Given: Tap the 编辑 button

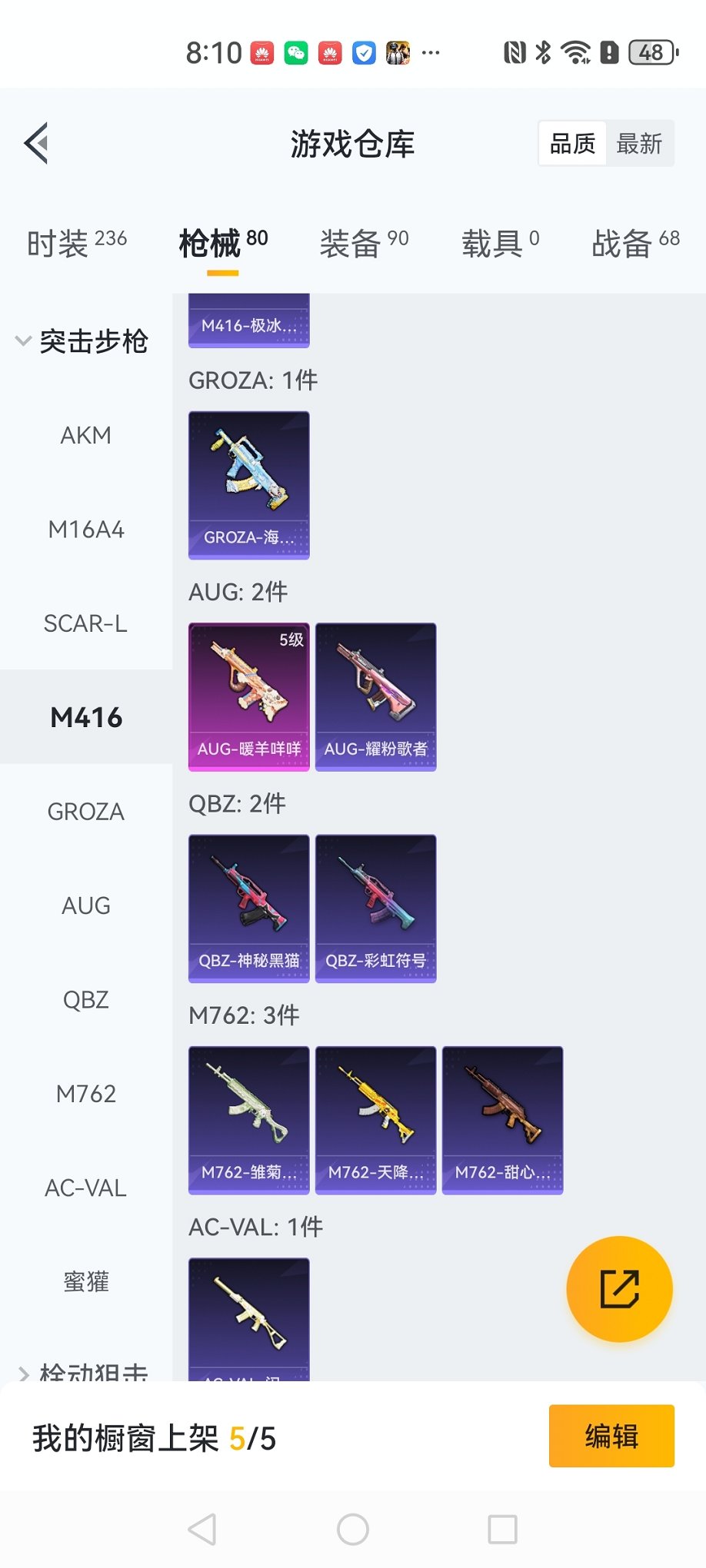Looking at the screenshot, I should 611,1436.
